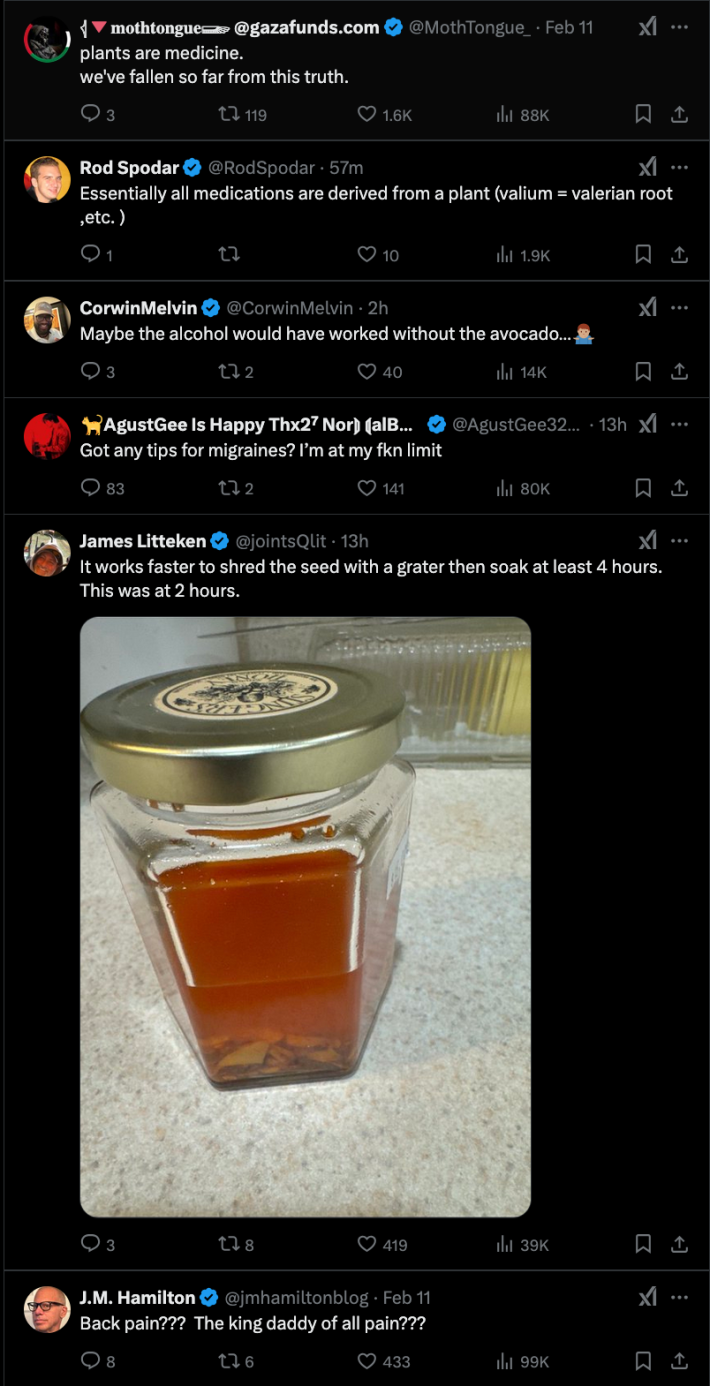Open overflow menu on mothtongue's post
This screenshot has width=710, height=1386.
[x=680, y=27]
